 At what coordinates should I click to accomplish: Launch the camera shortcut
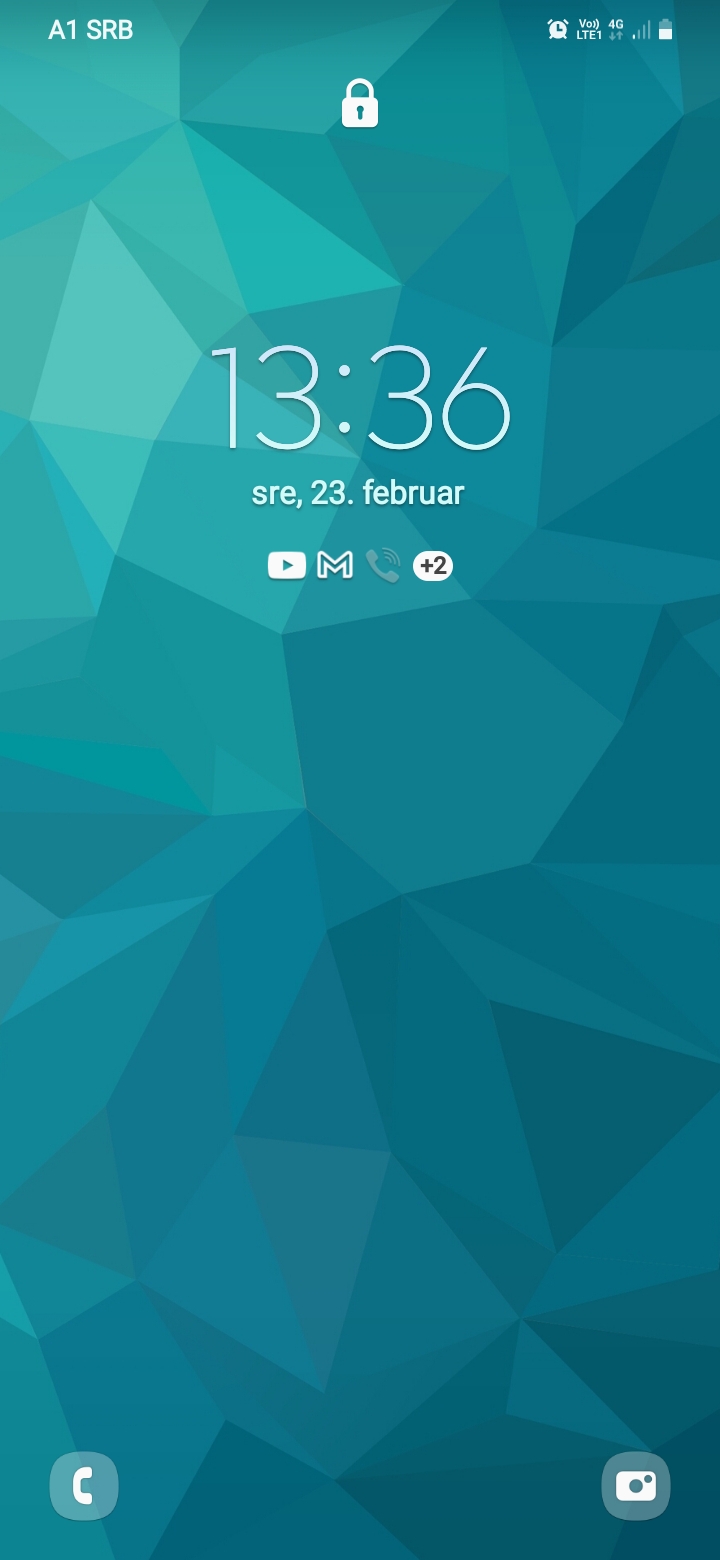pos(636,1485)
